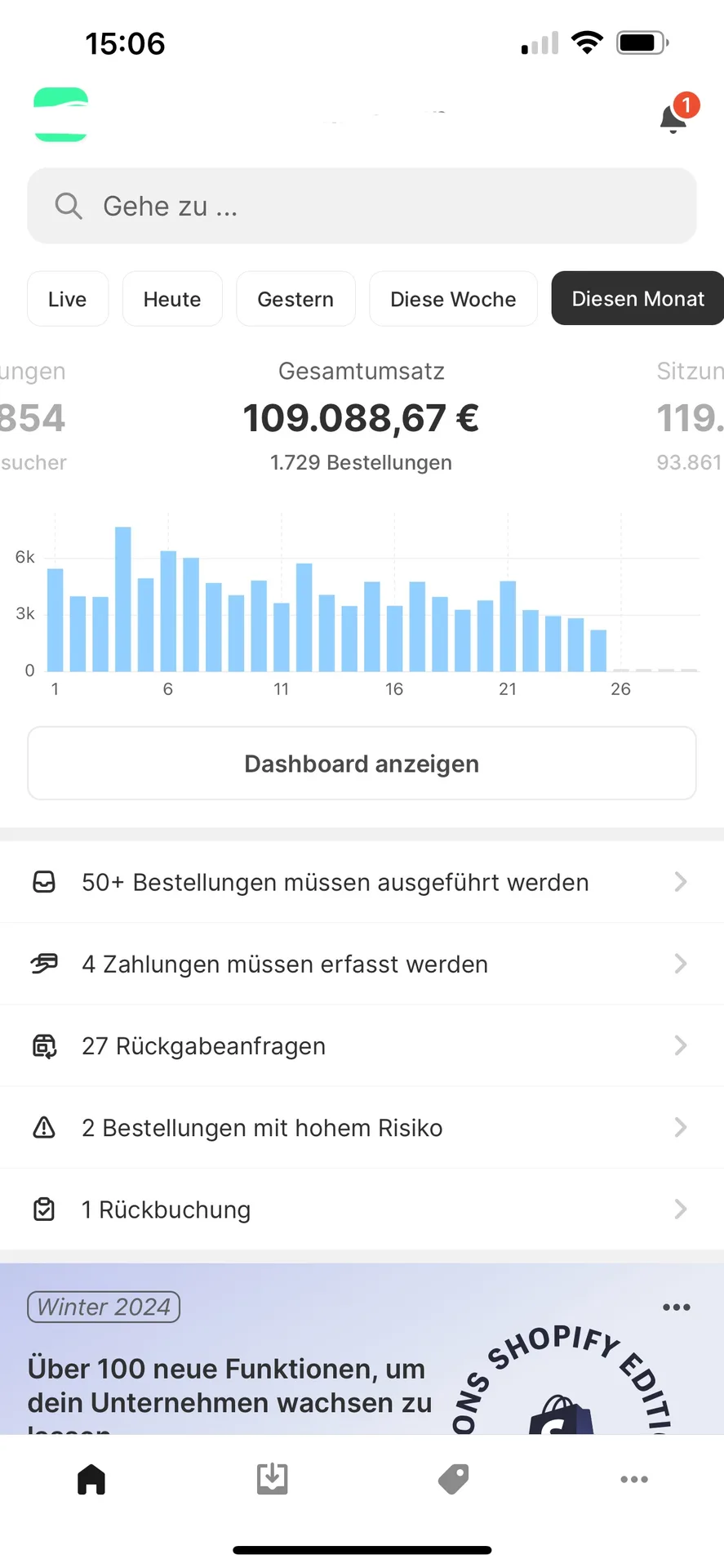
Task: Select the Home icon in bottom navigation
Action: point(91,1479)
